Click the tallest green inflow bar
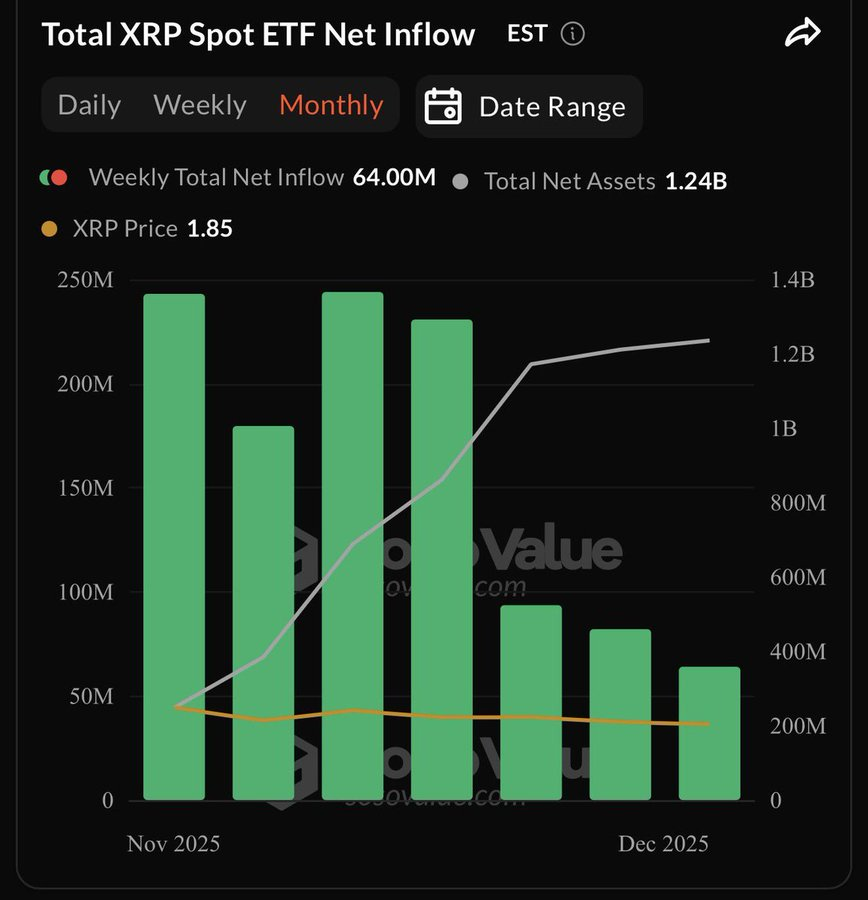This screenshot has width=868, height=900. [350, 545]
